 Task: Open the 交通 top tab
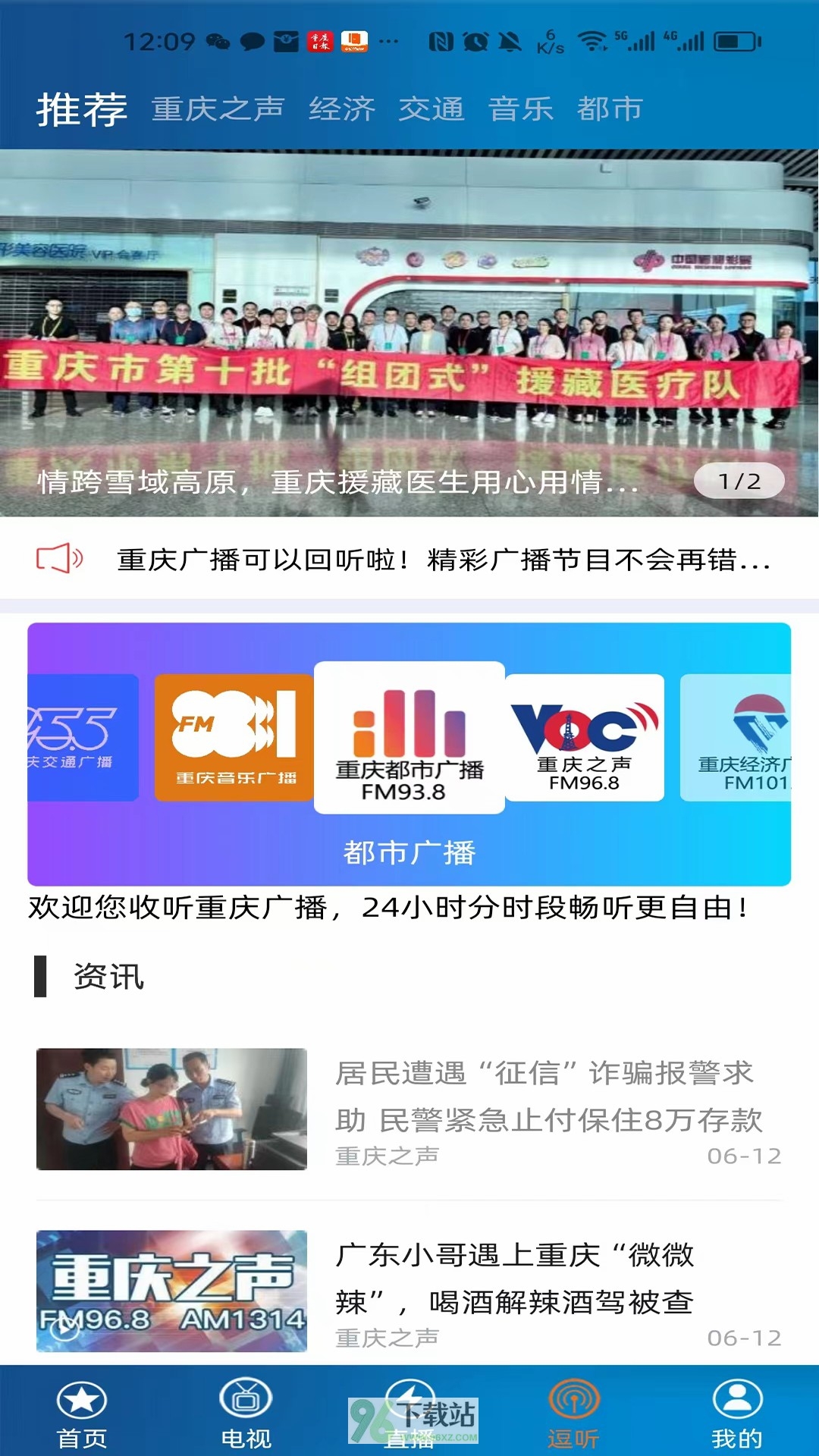coord(431,109)
